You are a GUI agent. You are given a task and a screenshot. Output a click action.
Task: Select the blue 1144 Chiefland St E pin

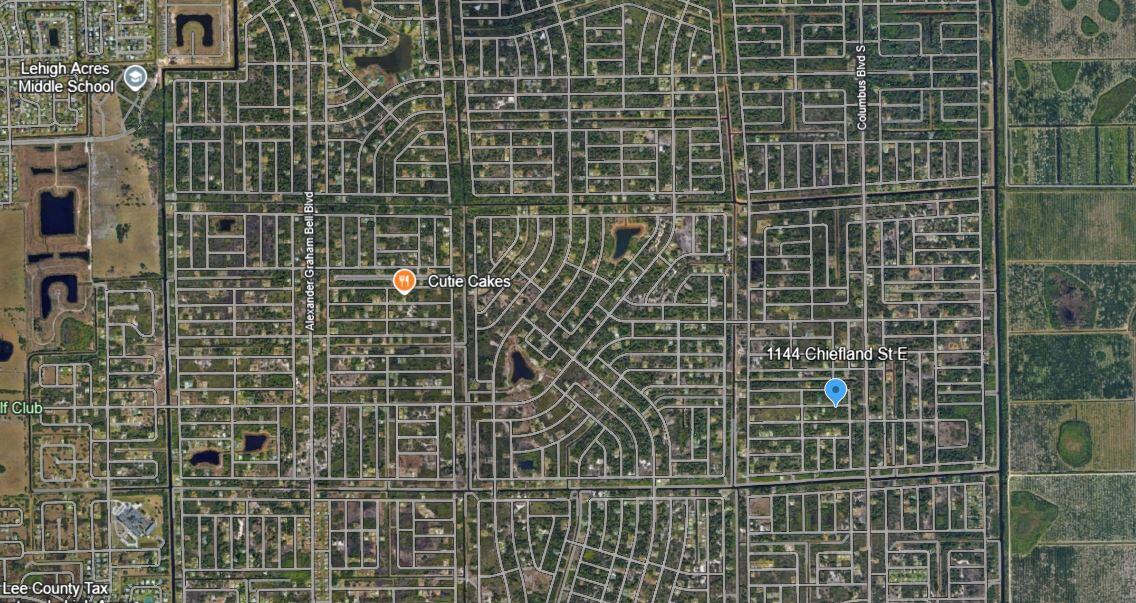[x=836, y=391]
